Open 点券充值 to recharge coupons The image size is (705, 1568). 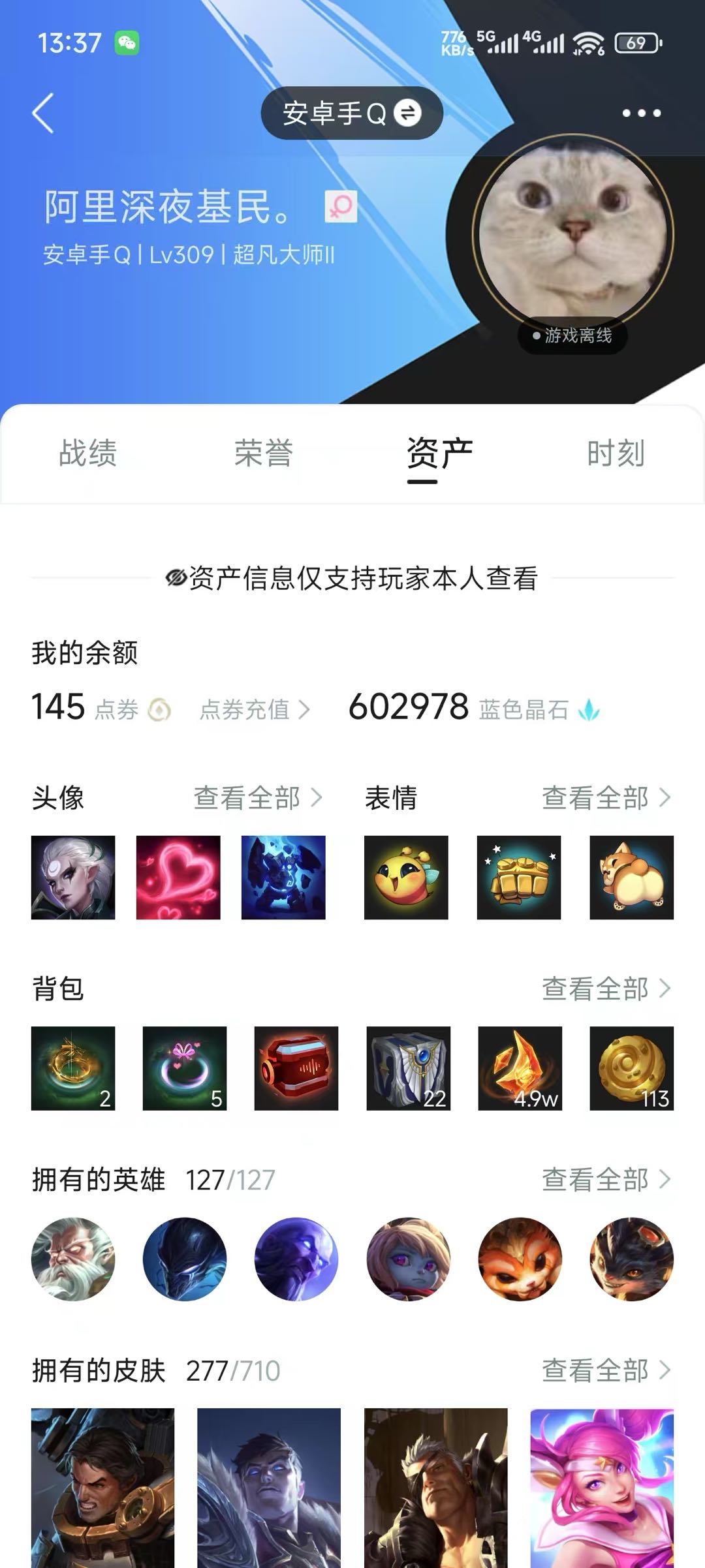point(255,709)
